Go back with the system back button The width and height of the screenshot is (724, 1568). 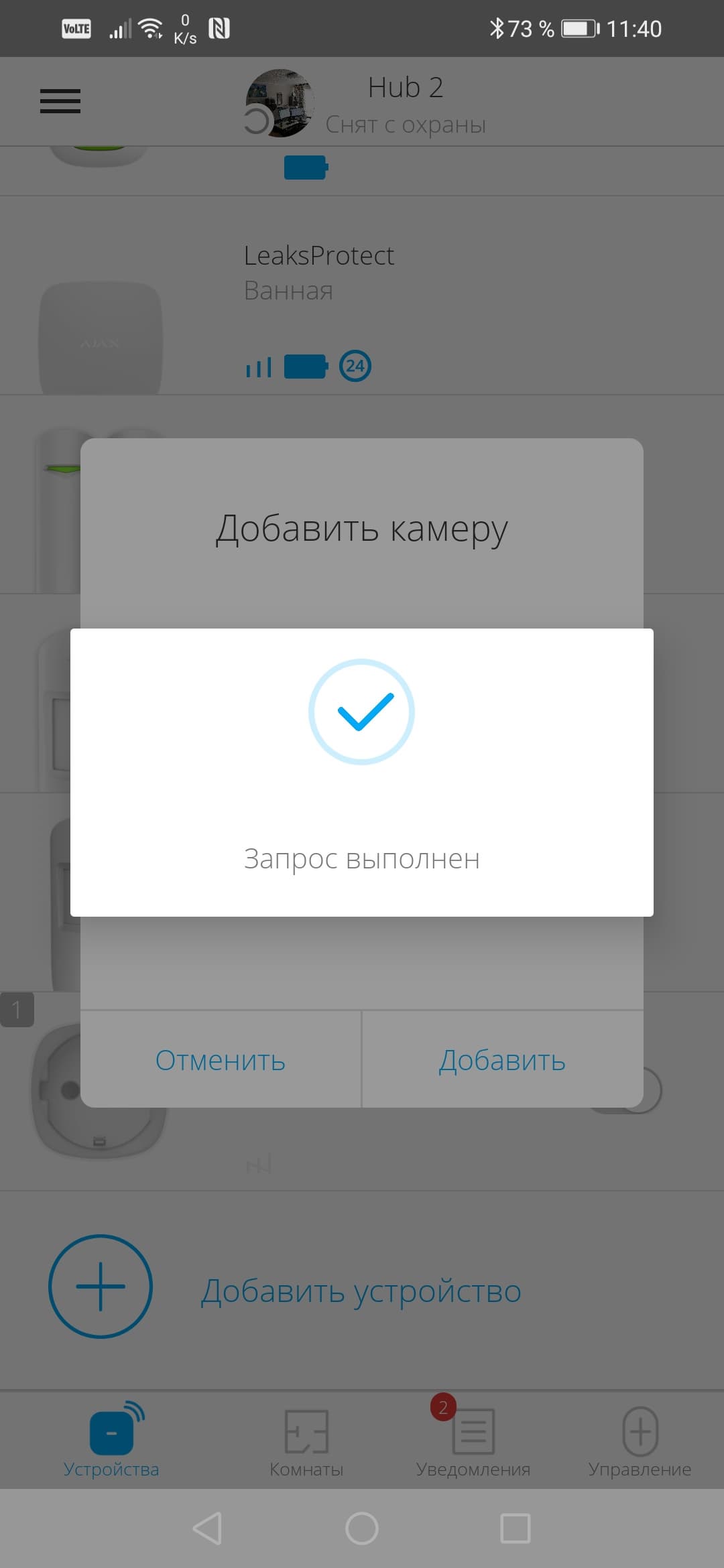pos(208,1528)
